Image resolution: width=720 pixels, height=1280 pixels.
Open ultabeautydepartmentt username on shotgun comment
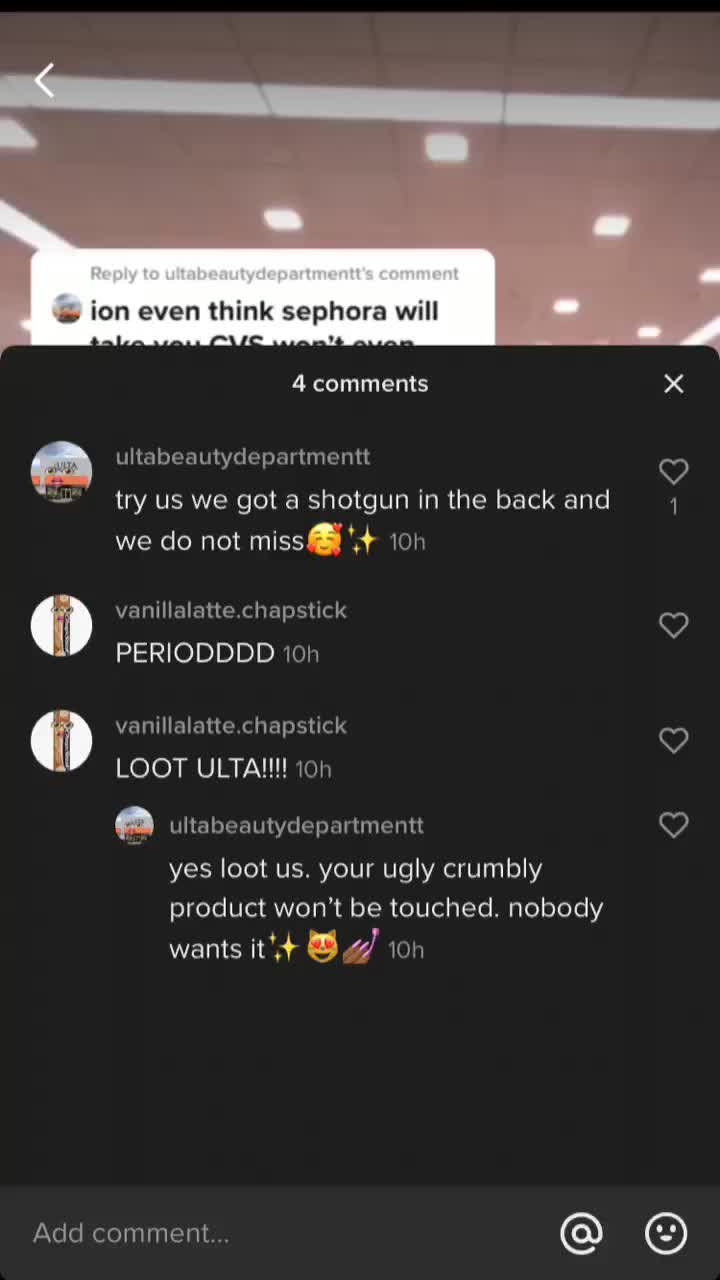pyautogui.click(x=243, y=457)
